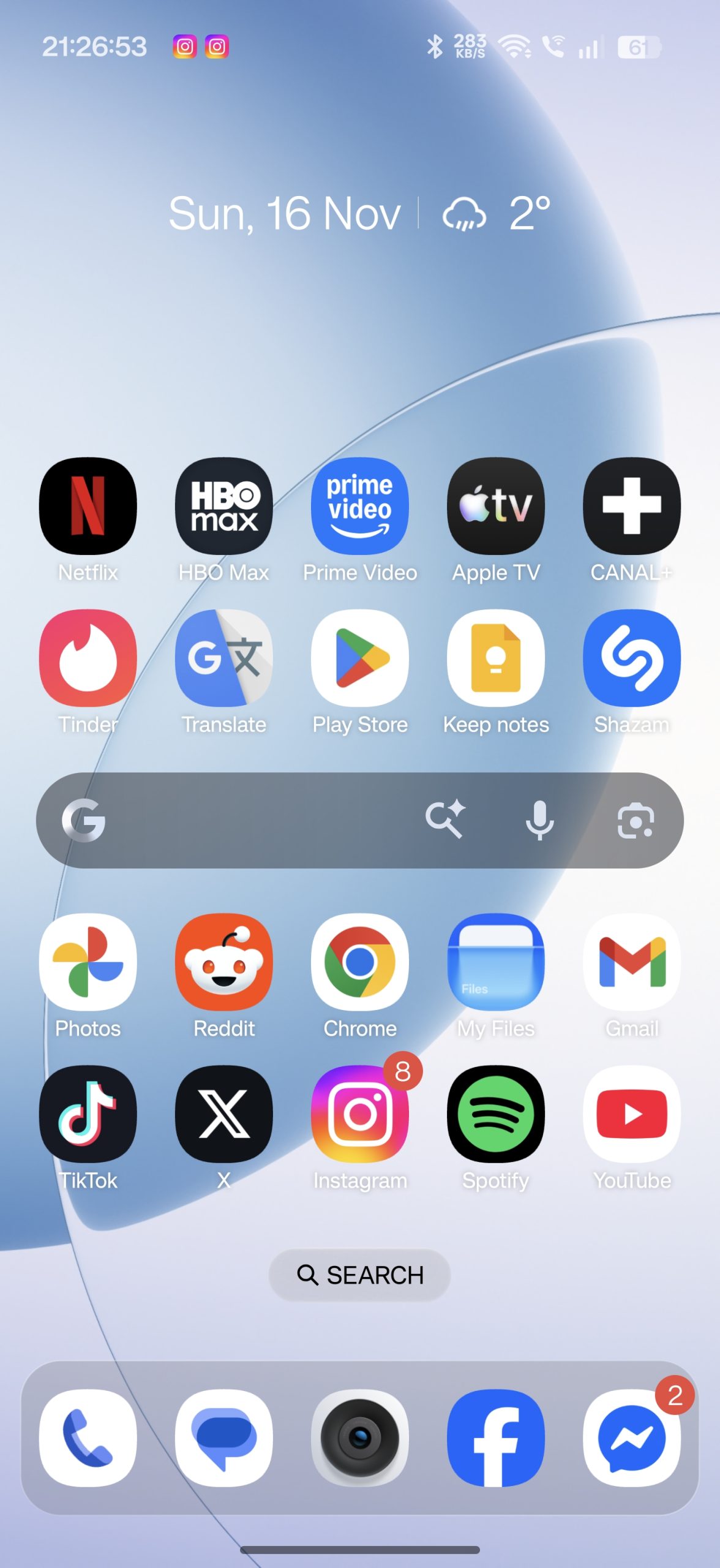Open the Tinder app

[88, 658]
